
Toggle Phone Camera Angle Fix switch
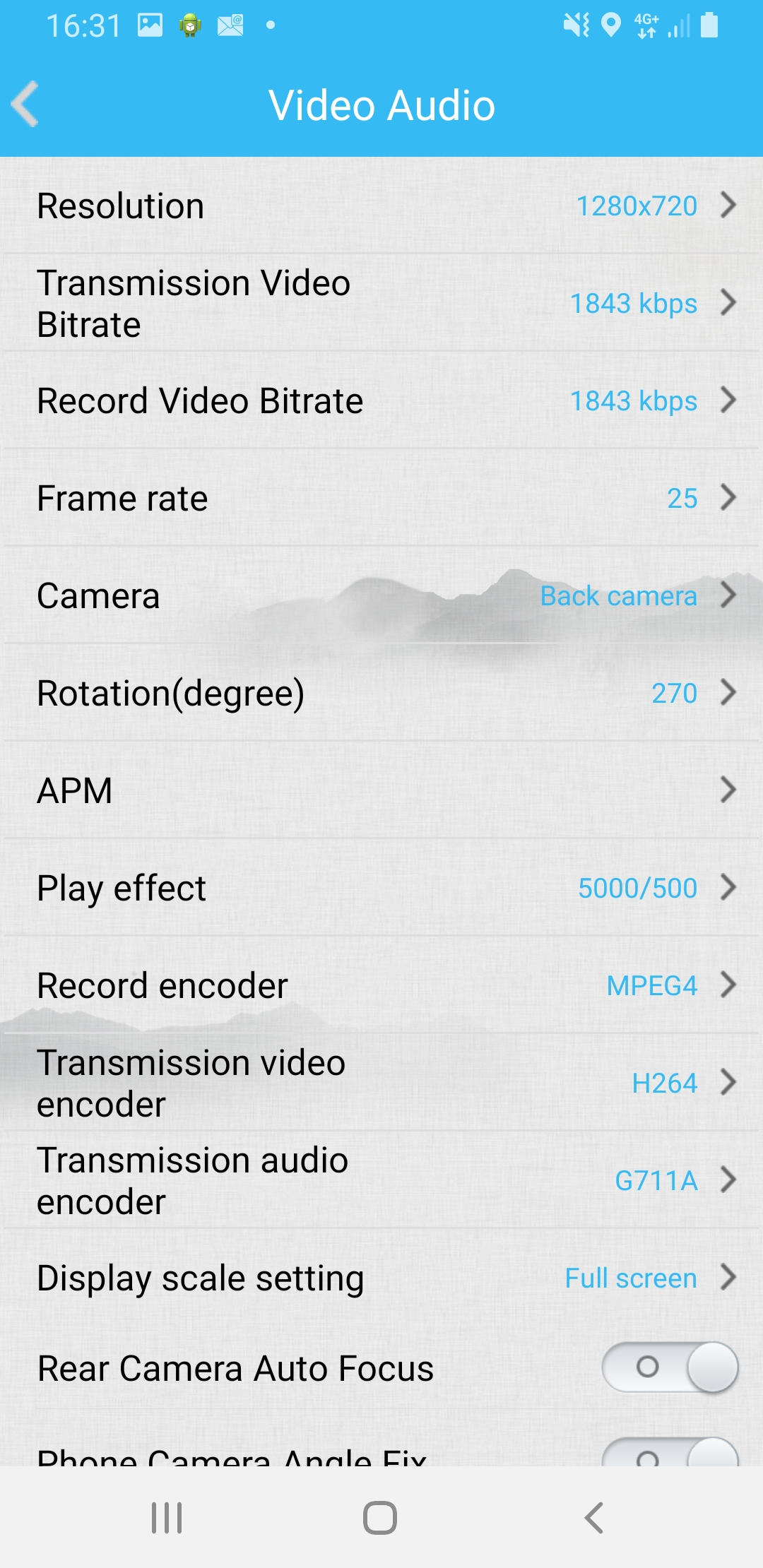click(x=669, y=1454)
